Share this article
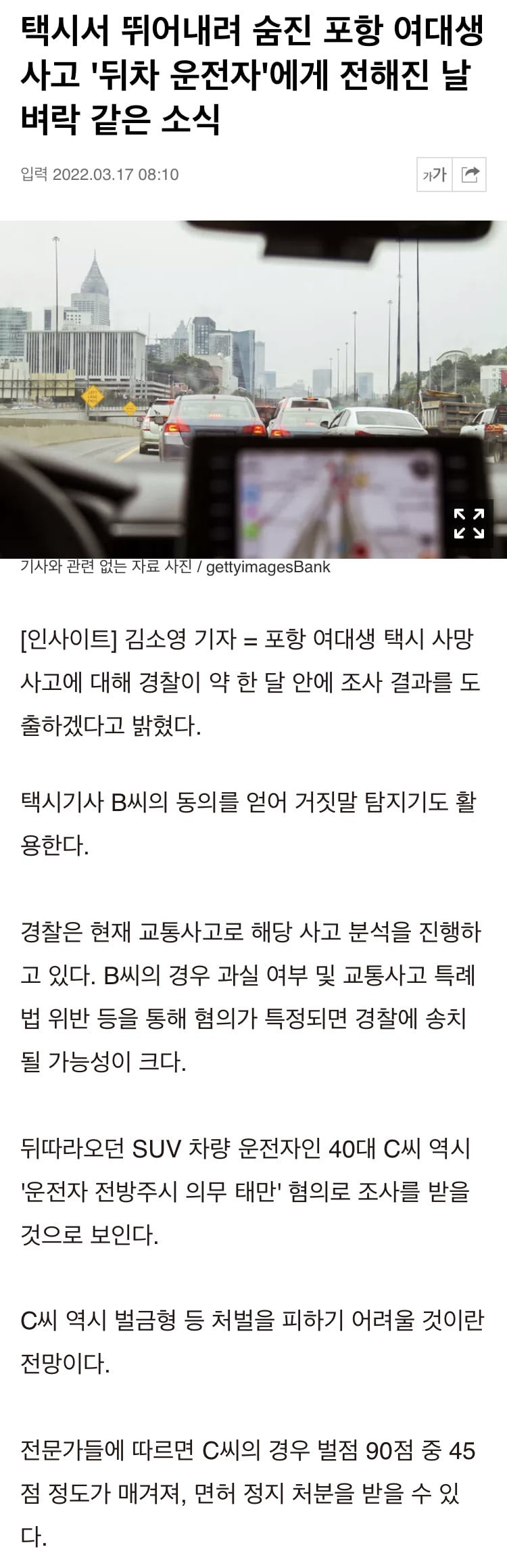 [x=470, y=175]
